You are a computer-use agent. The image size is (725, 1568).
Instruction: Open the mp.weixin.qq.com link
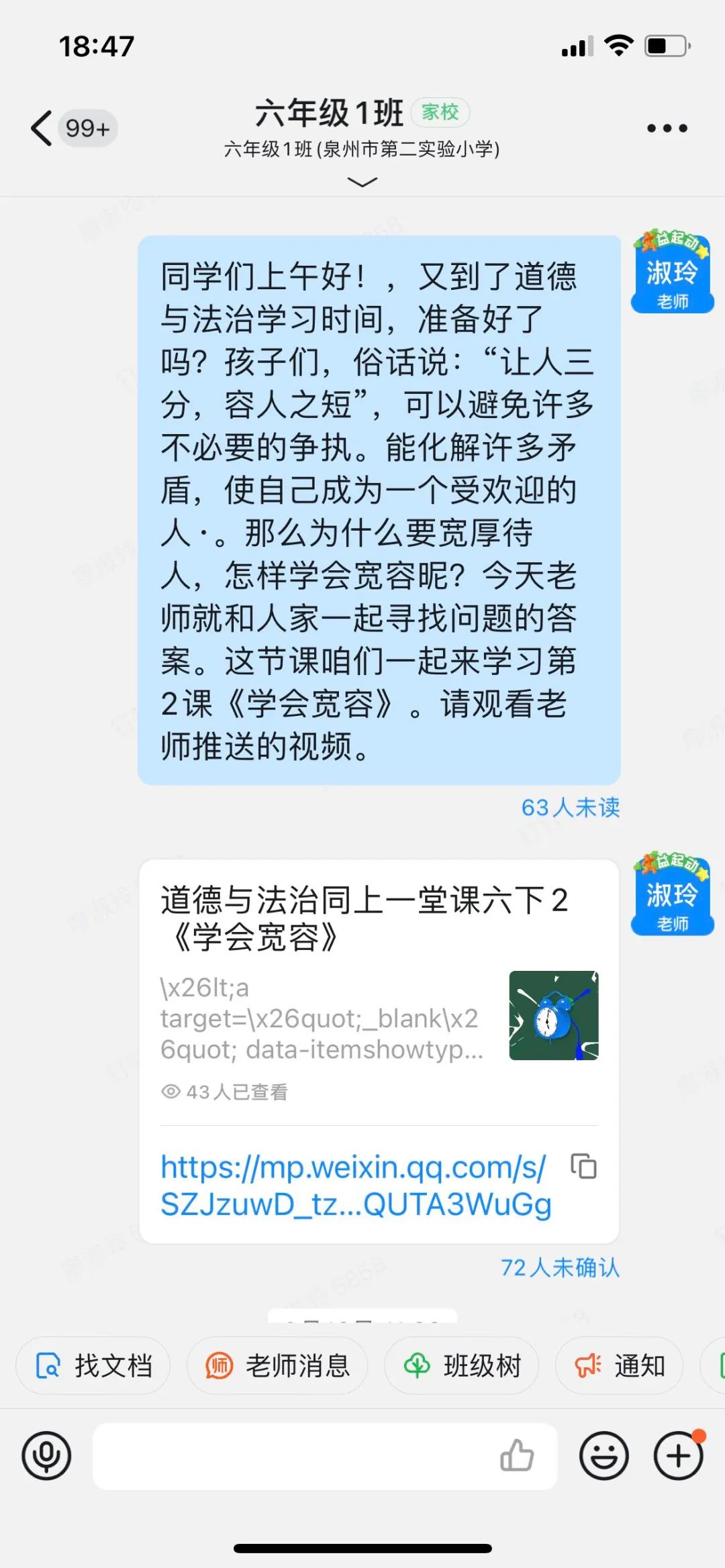pyautogui.click(x=356, y=1186)
